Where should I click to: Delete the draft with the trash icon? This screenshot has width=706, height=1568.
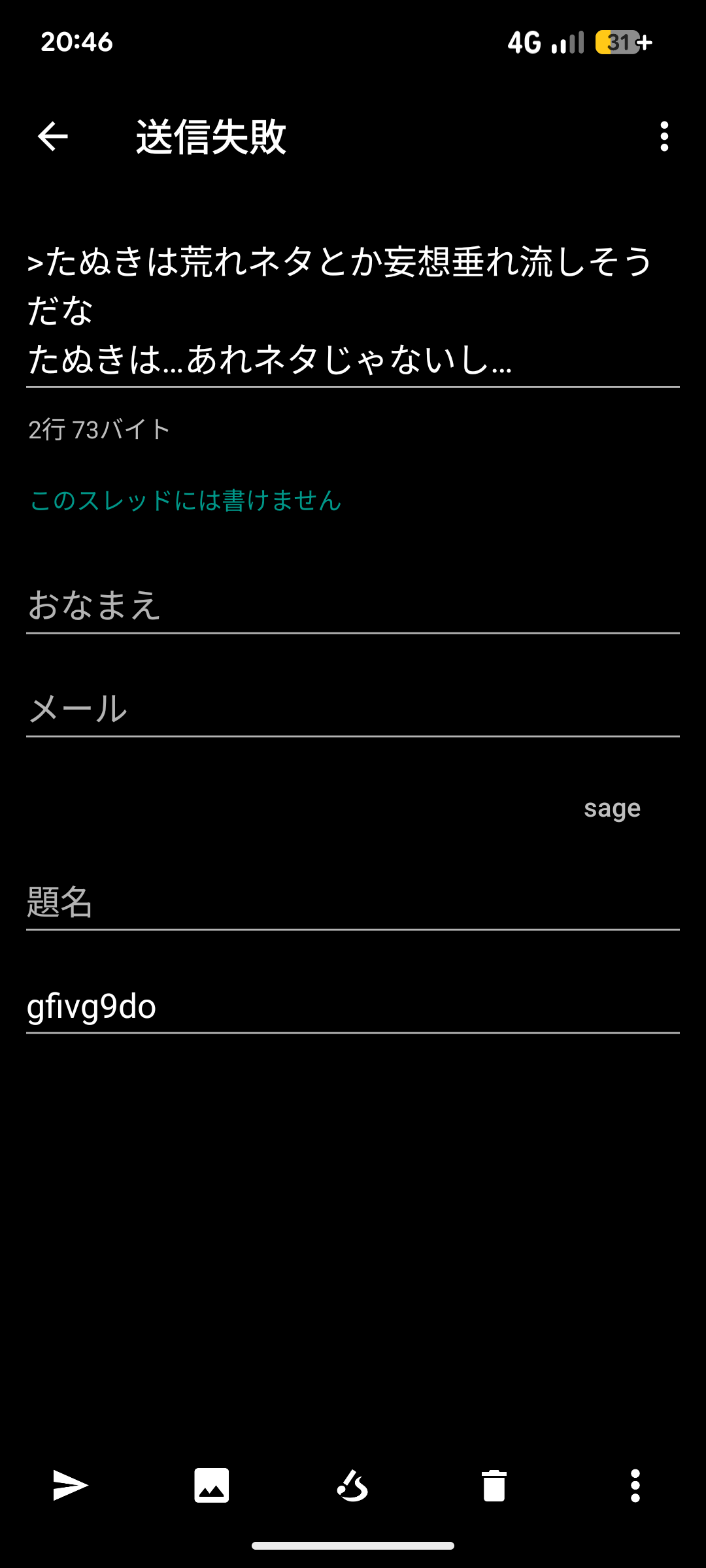coord(494,1486)
